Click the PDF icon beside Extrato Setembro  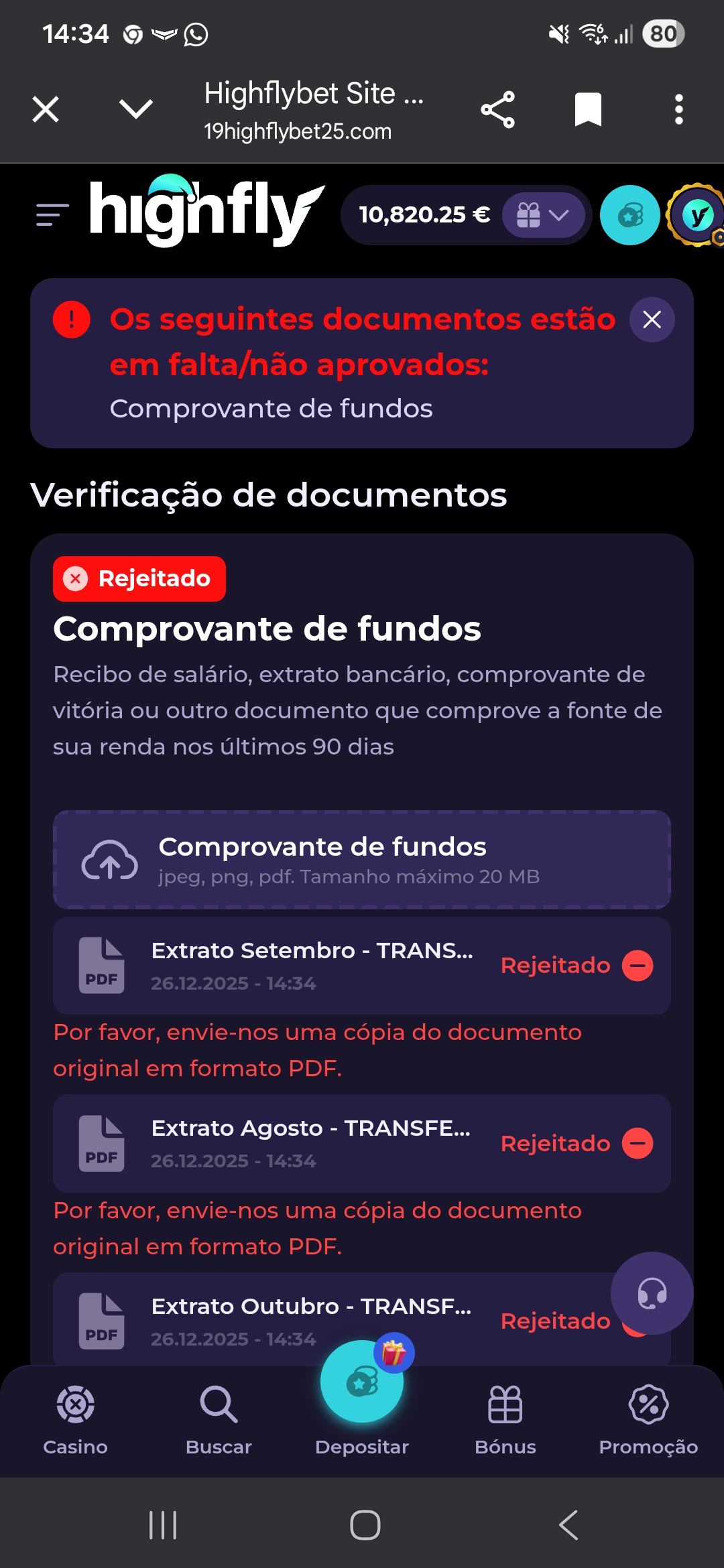pyautogui.click(x=101, y=965)
